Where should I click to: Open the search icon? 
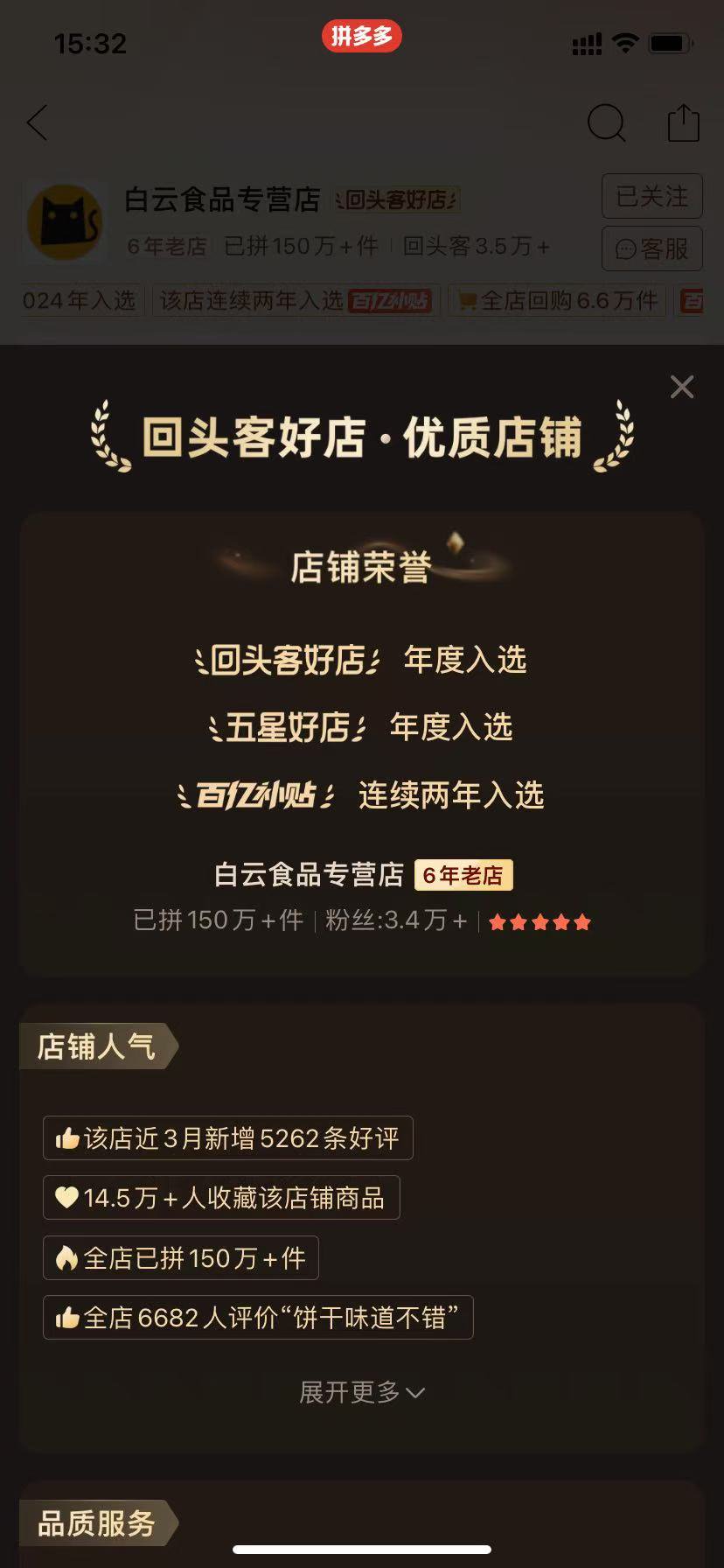[x=606, y=123]
